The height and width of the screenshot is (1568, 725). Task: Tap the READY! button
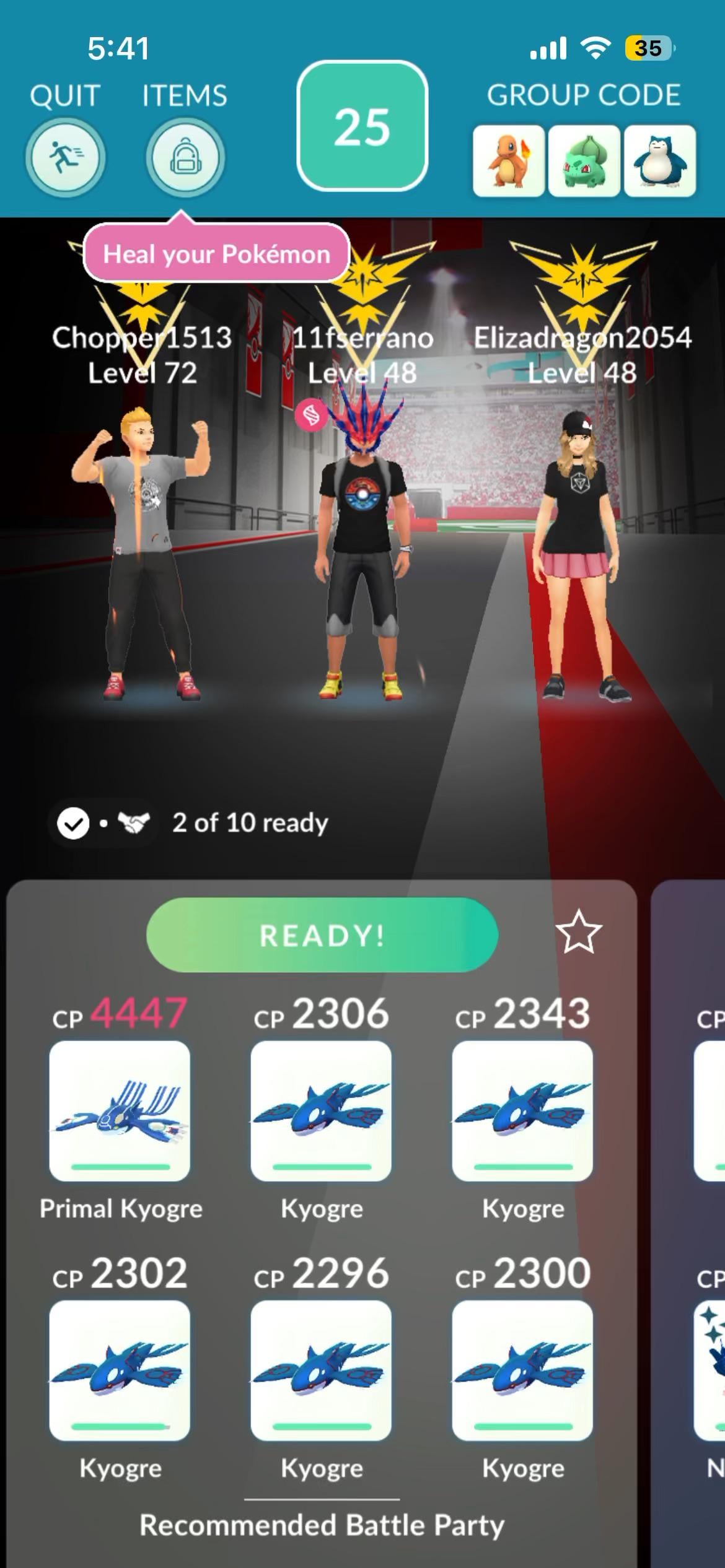[322, 934]
